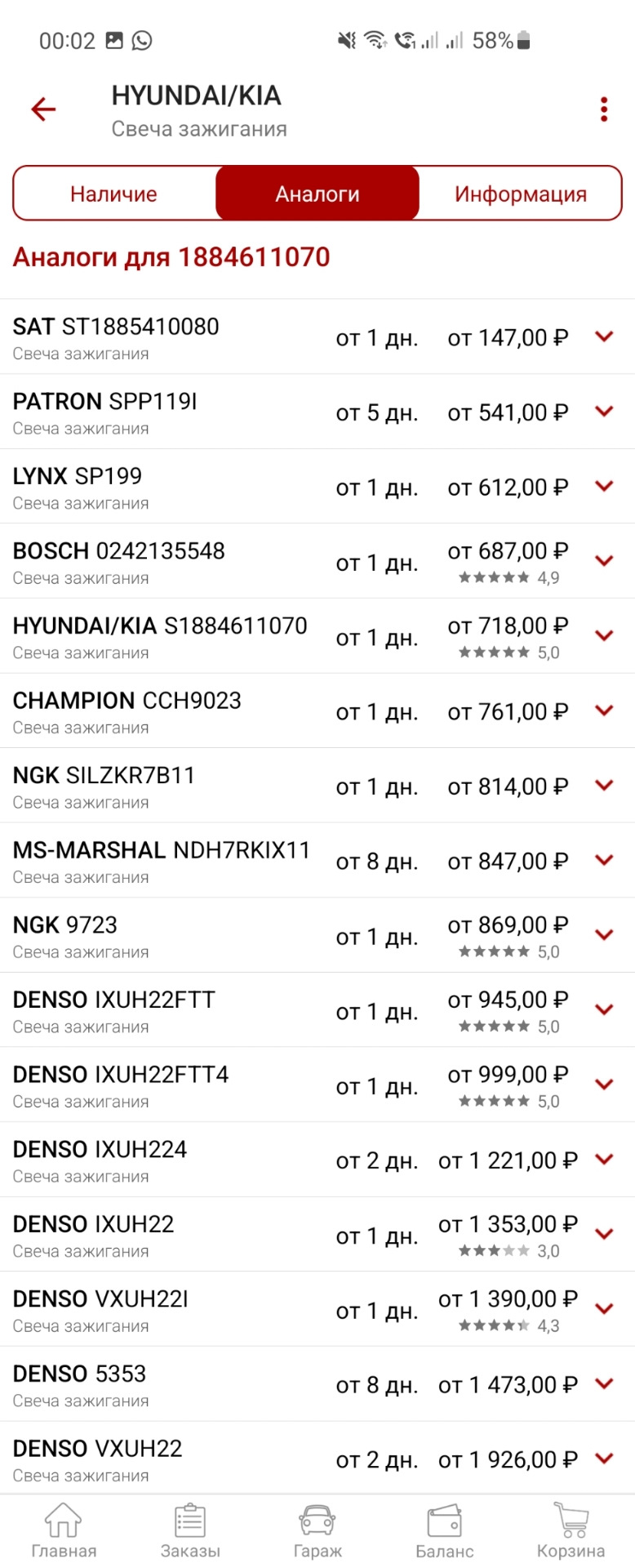Expand the CHAMPION CCH9023 chevron
The image size is (635, 1568).
[x=604, y=710]
